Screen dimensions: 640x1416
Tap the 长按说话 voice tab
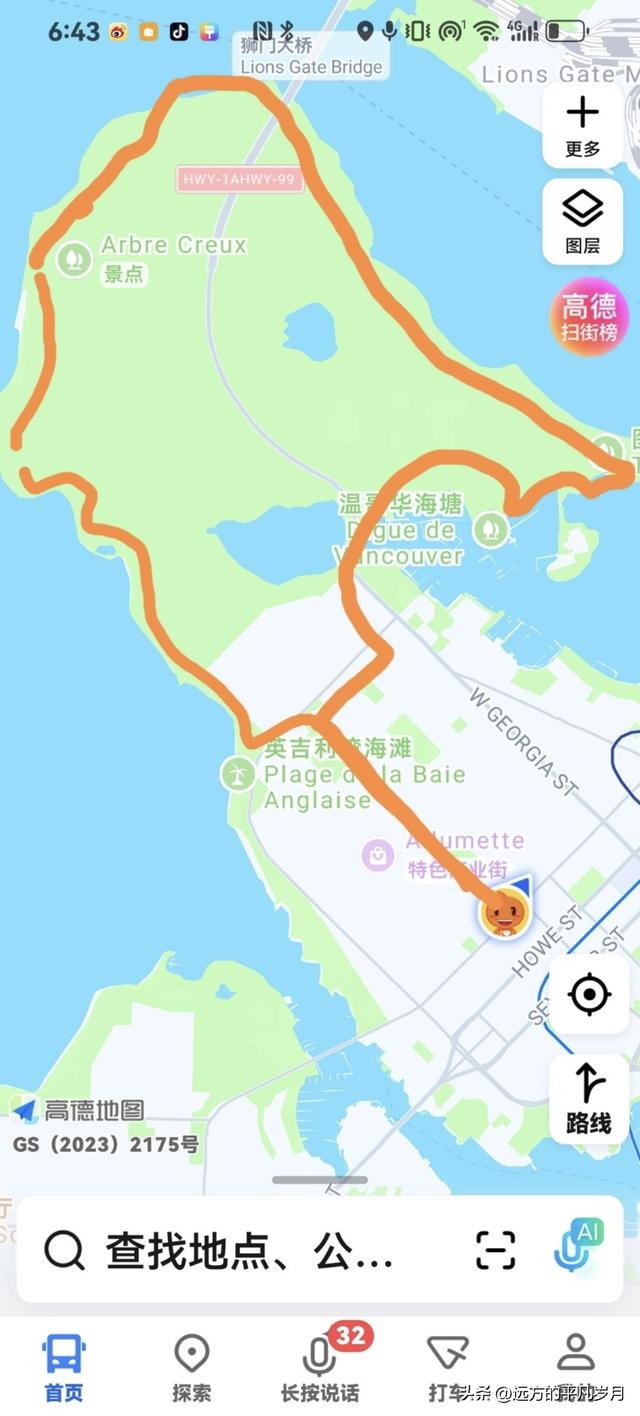[320, 1367]
